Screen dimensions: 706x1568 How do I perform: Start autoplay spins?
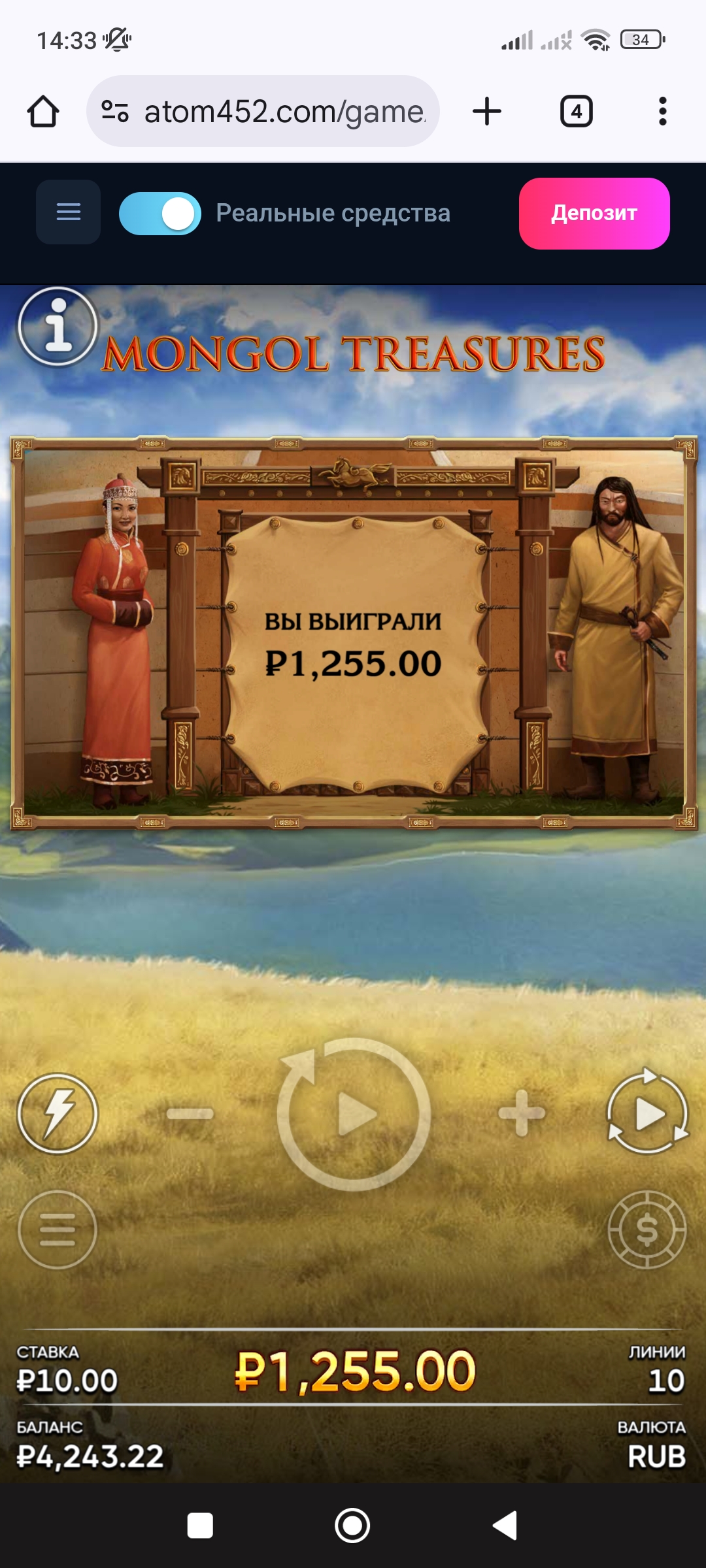pyautogui.click(x=647, y=1113)
